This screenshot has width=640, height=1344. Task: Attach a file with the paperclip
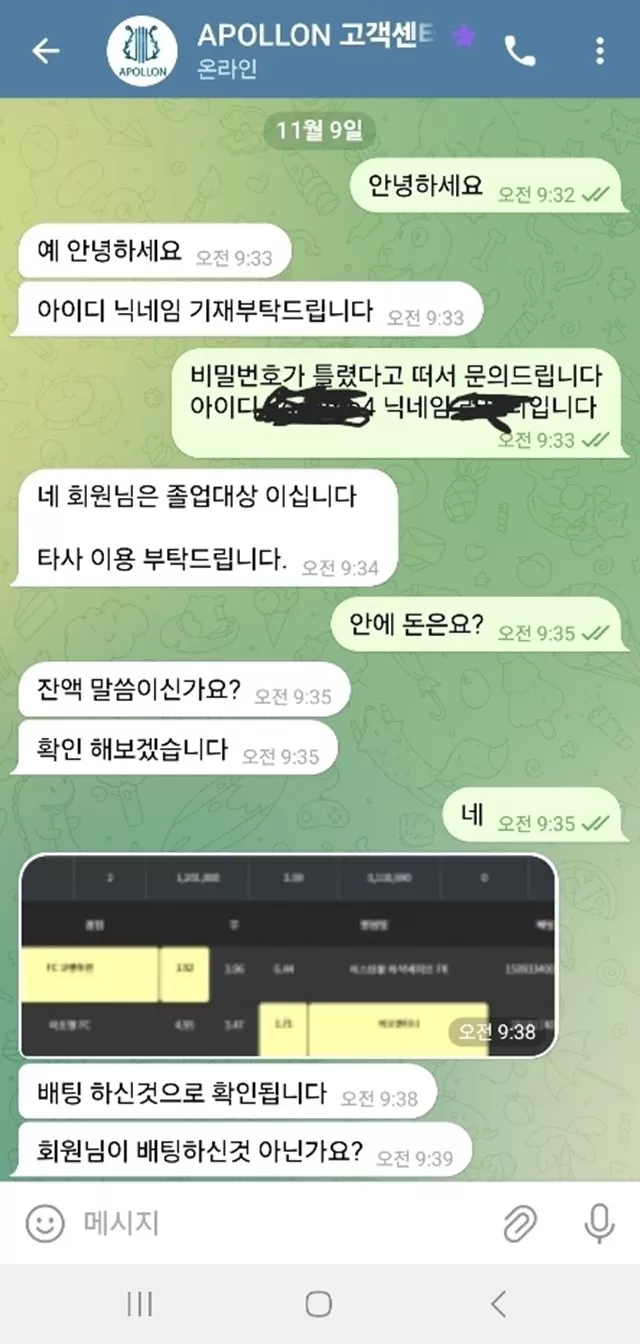point(520,1223)
